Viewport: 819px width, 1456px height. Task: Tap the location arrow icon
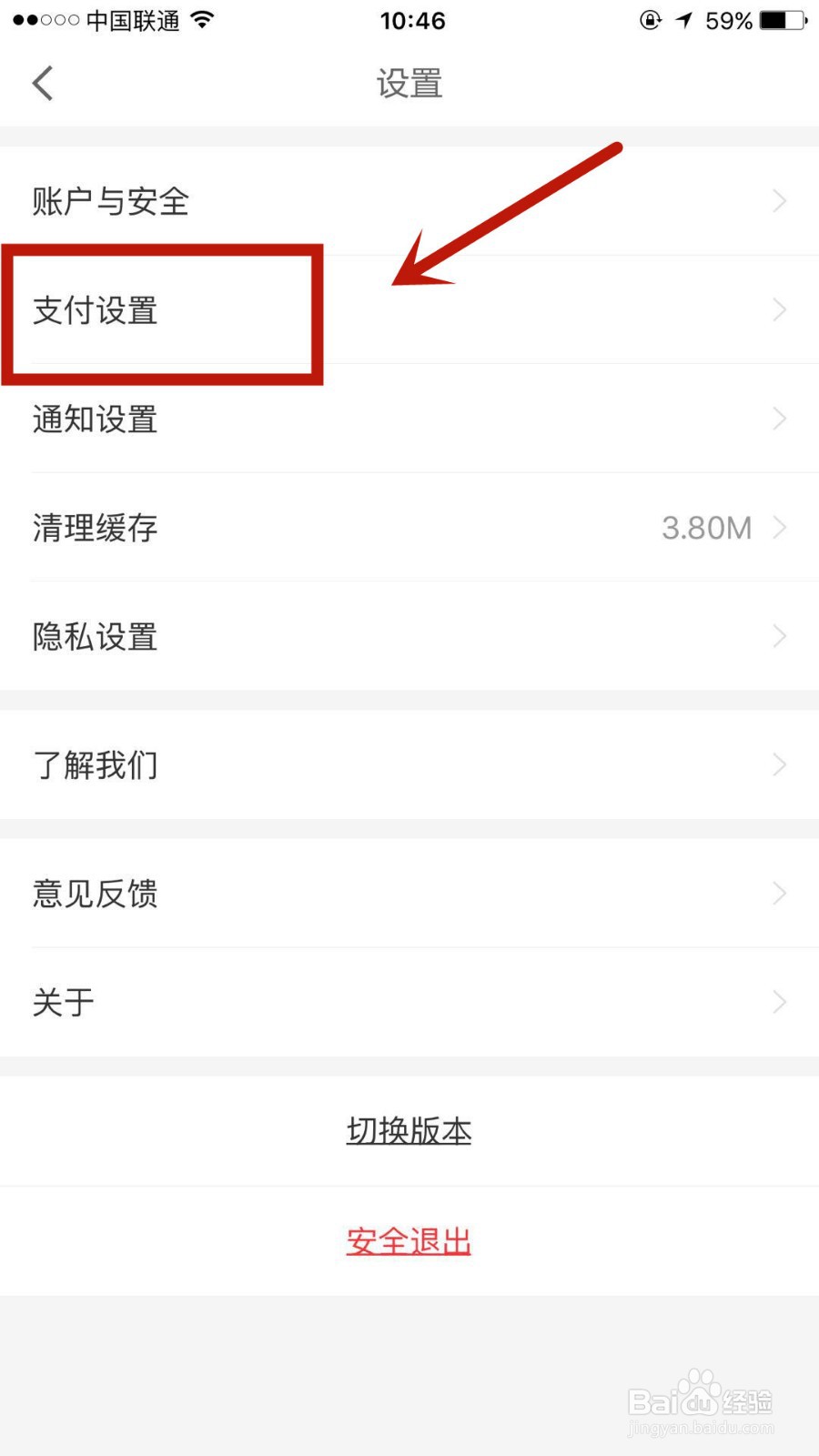[x=683, y=20]
